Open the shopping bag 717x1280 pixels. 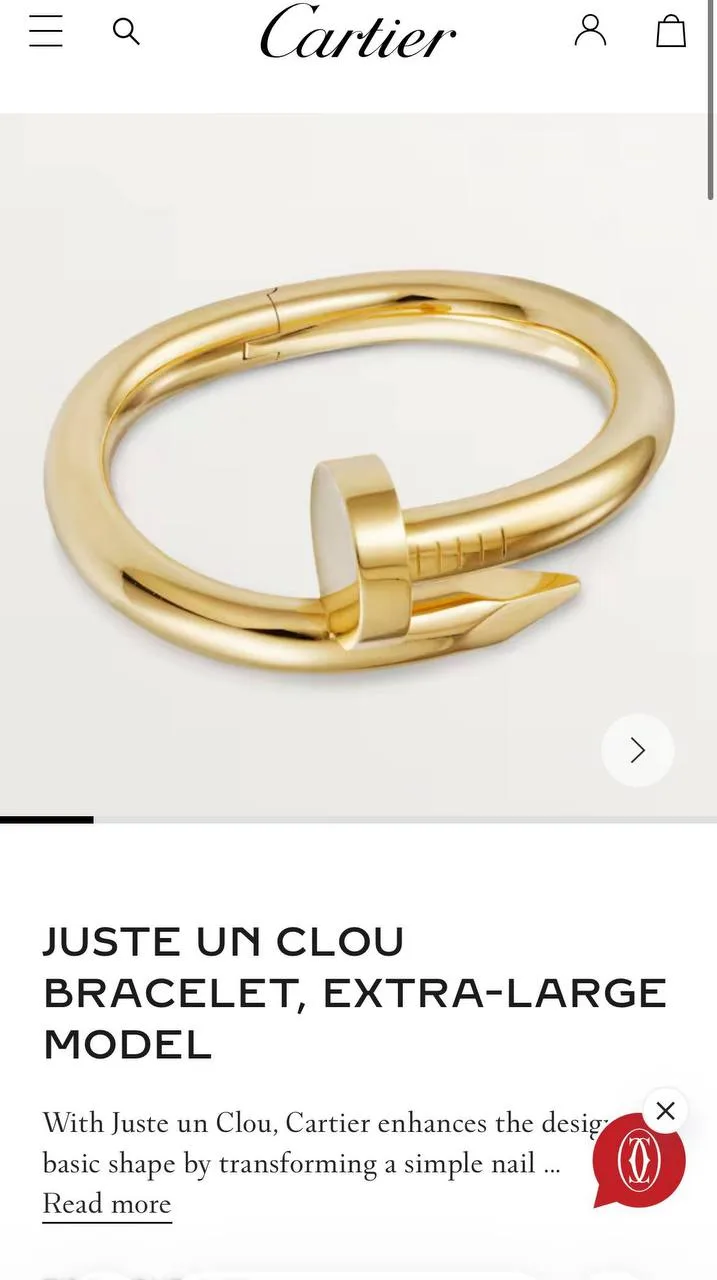click(670, 31)
